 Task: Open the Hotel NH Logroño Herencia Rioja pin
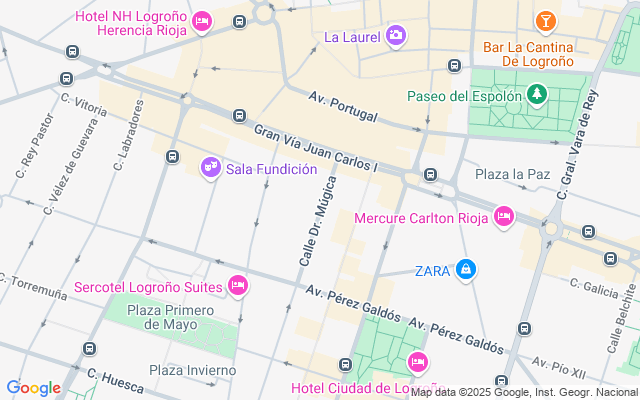[x=202, y=22]
